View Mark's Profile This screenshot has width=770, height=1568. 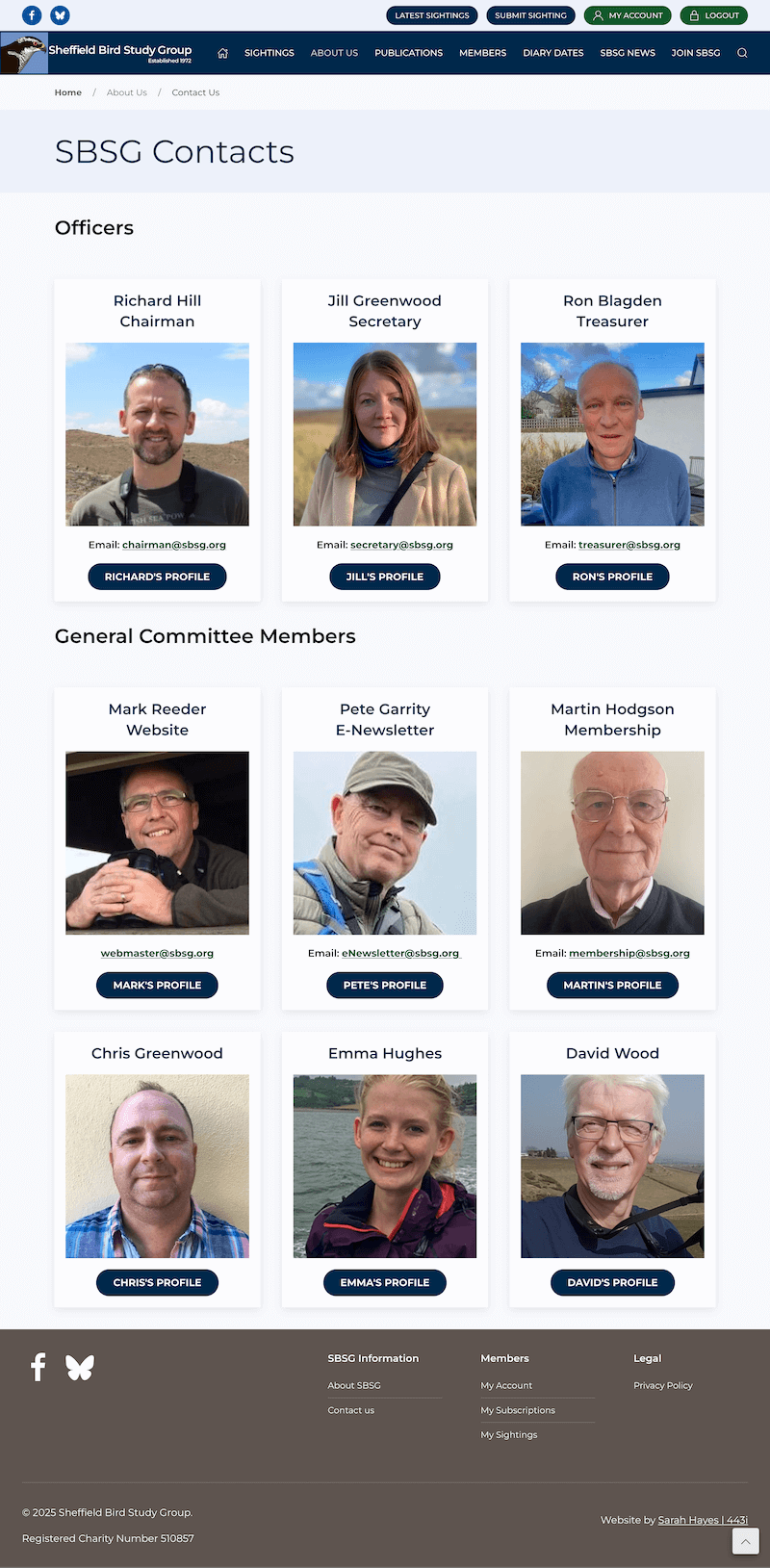pyautogui.click(x=157, y=985)
